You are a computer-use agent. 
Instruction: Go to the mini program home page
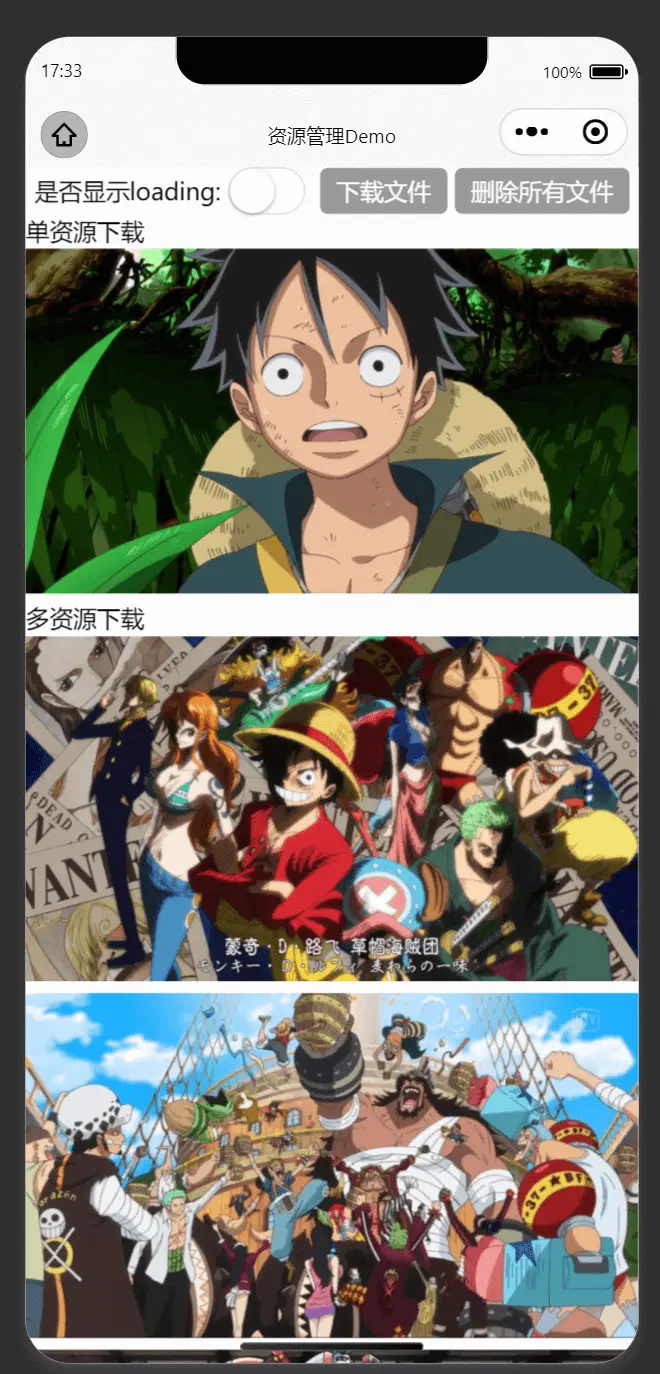(x=64, y=134)
